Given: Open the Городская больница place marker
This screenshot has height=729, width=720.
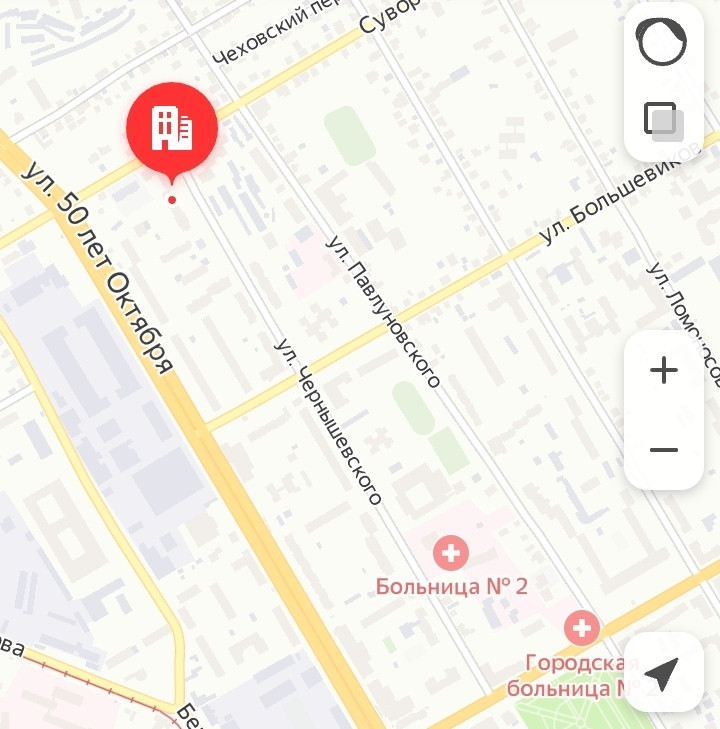Looking at the screenshot, I should [581, 629].
